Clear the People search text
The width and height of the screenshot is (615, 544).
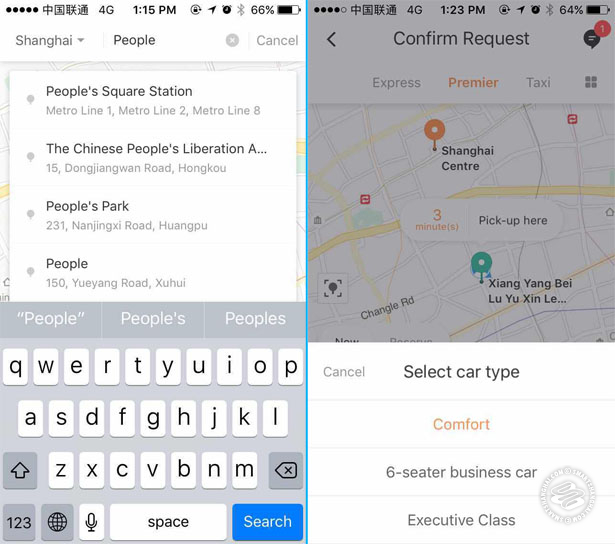coord(232,41)
